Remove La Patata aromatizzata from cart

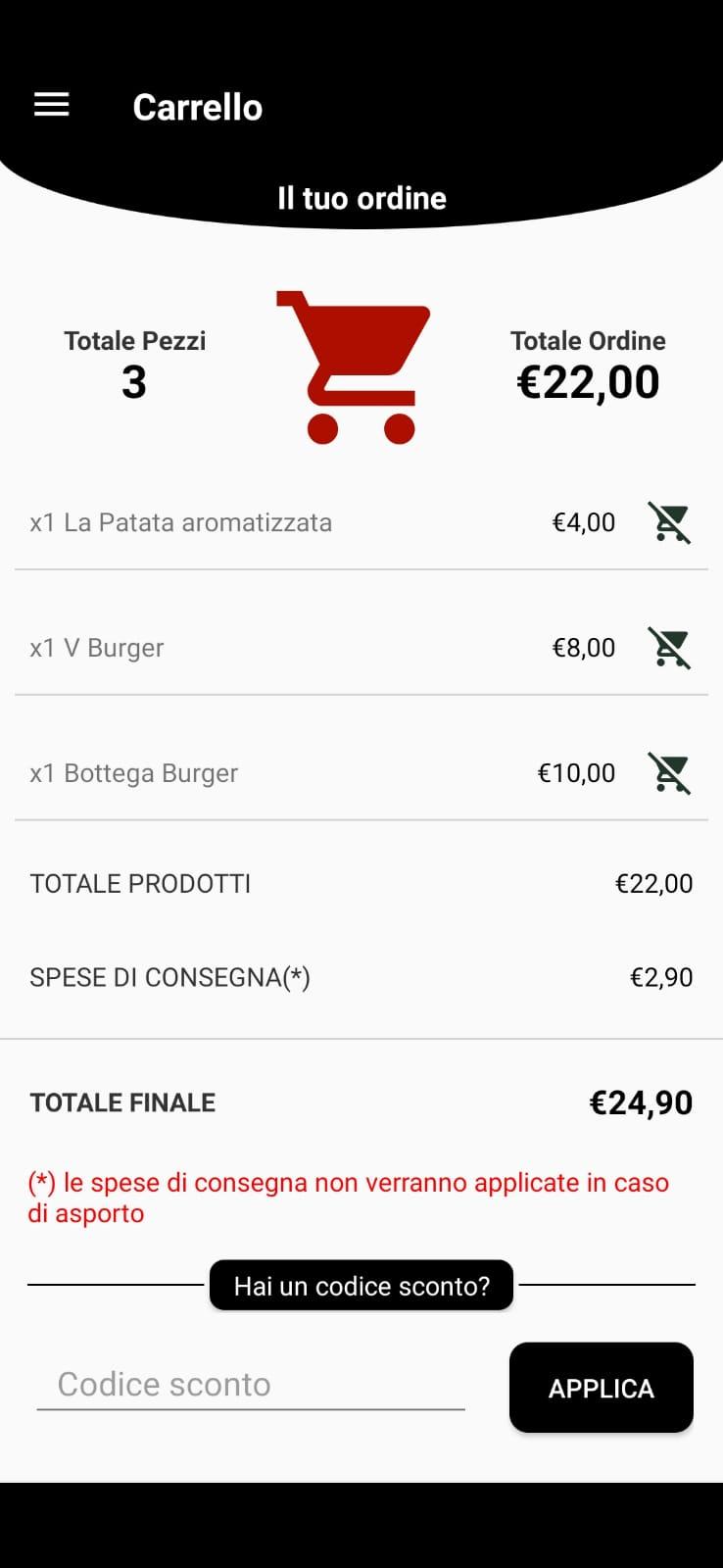pos(670,522)
